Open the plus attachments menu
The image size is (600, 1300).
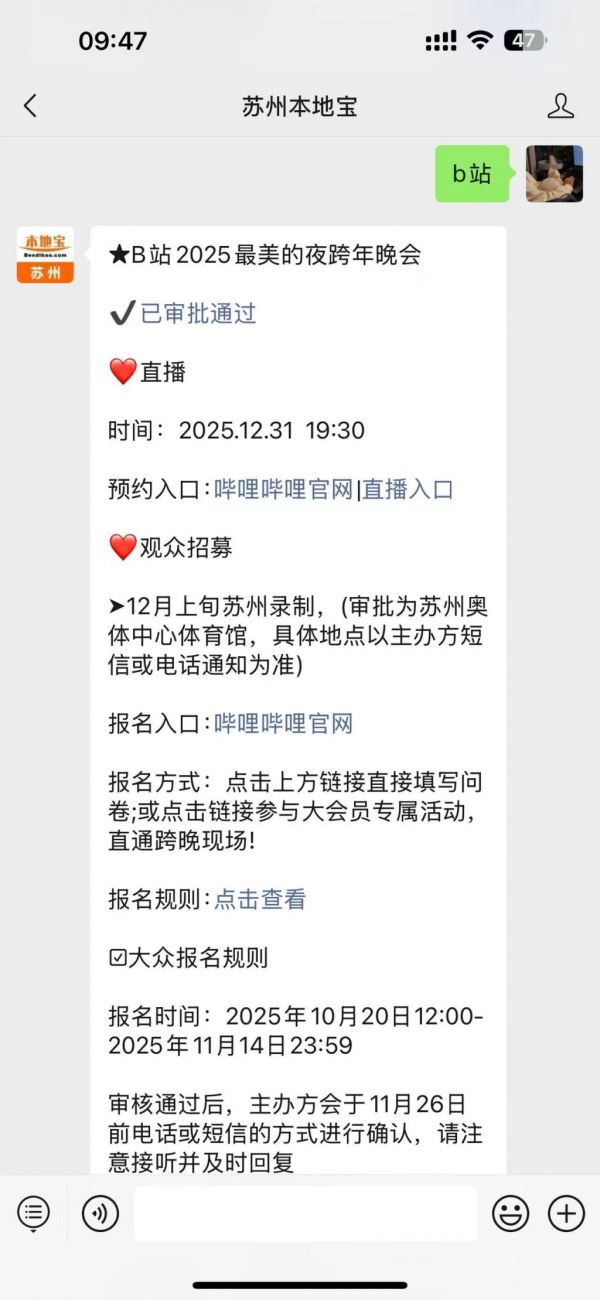(x=566, y=1214)
